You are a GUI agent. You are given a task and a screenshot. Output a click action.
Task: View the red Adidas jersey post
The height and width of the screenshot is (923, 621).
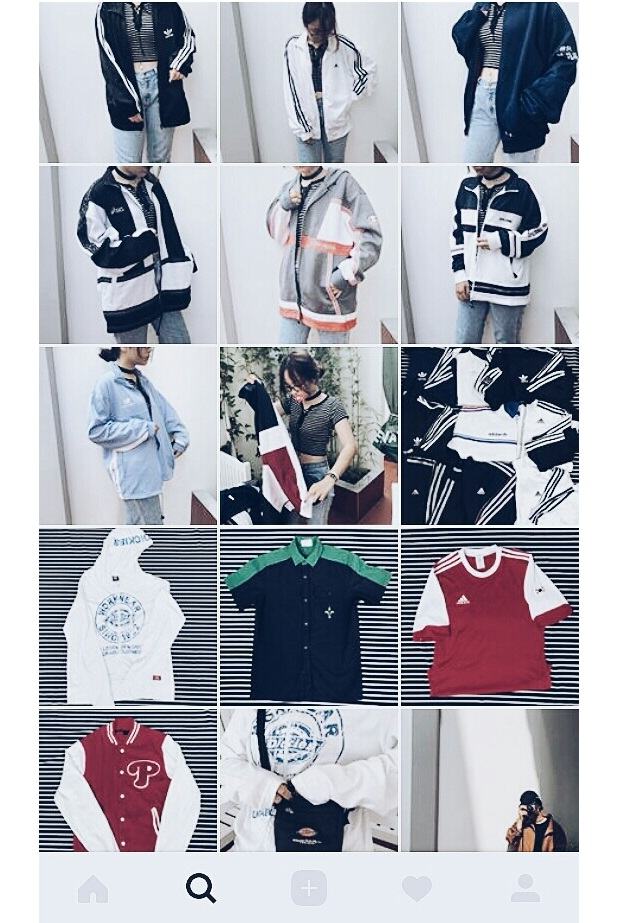click(490, 617)
